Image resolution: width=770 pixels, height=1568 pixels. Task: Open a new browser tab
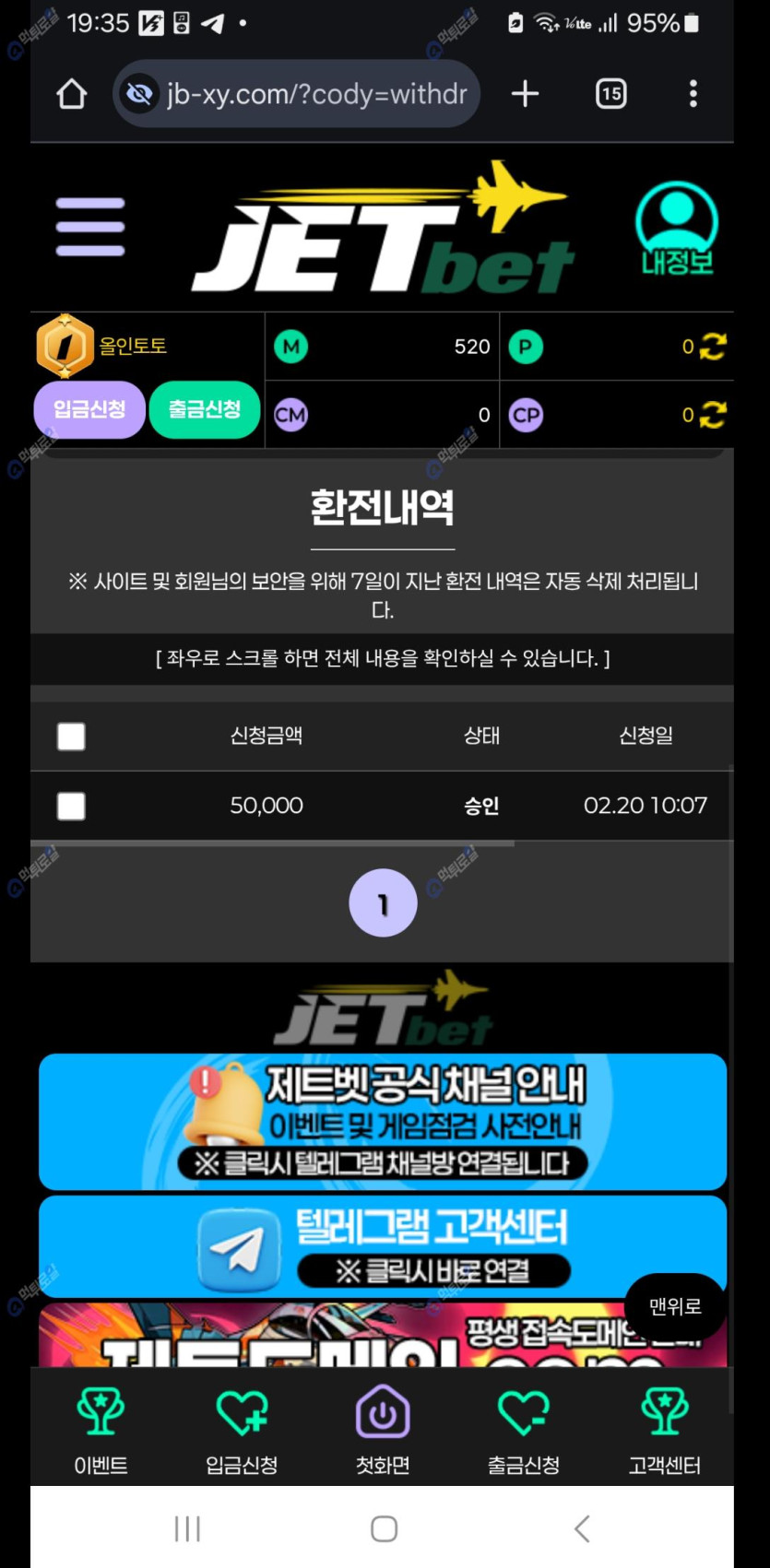tap(525, 94)
